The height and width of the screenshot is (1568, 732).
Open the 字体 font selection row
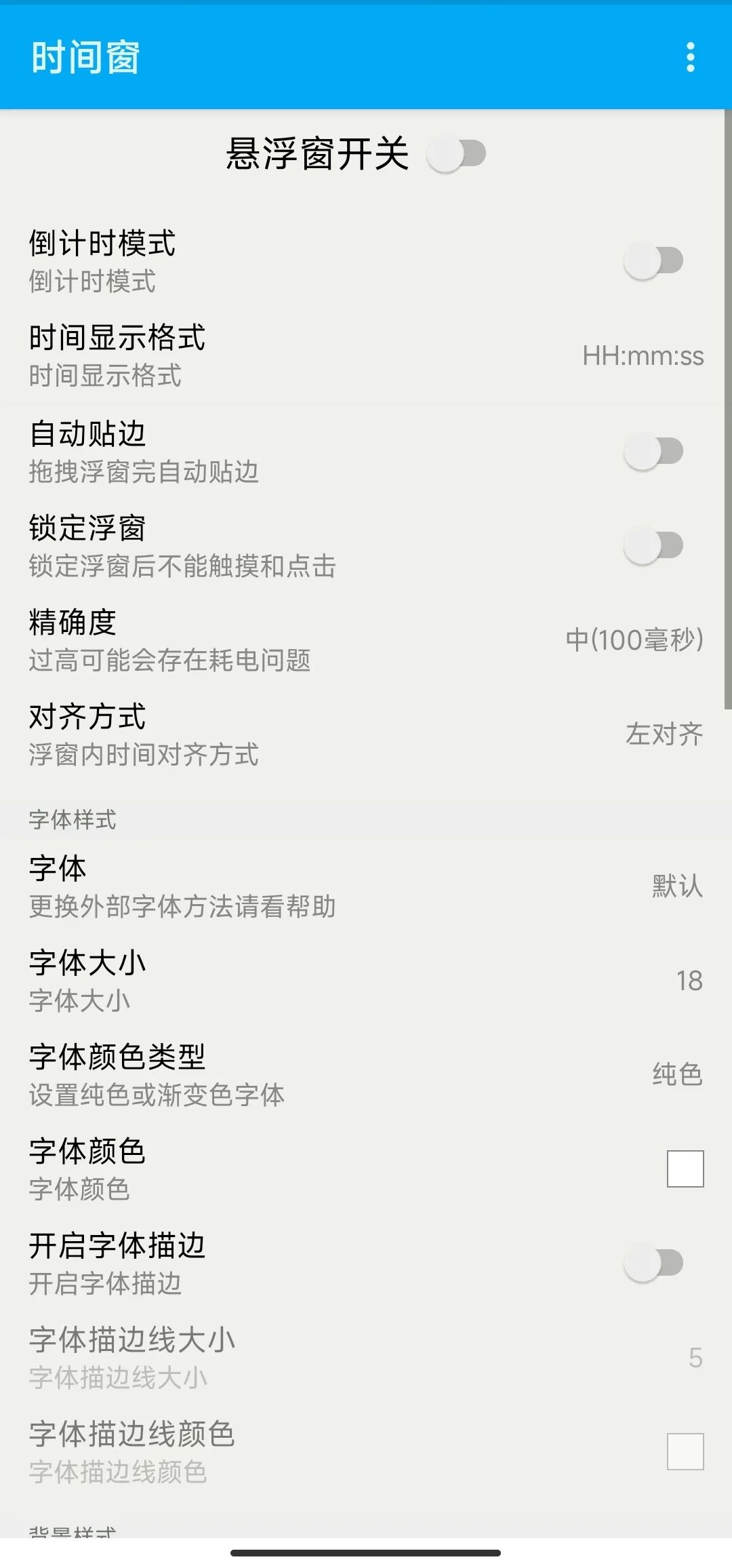(366, 886)
